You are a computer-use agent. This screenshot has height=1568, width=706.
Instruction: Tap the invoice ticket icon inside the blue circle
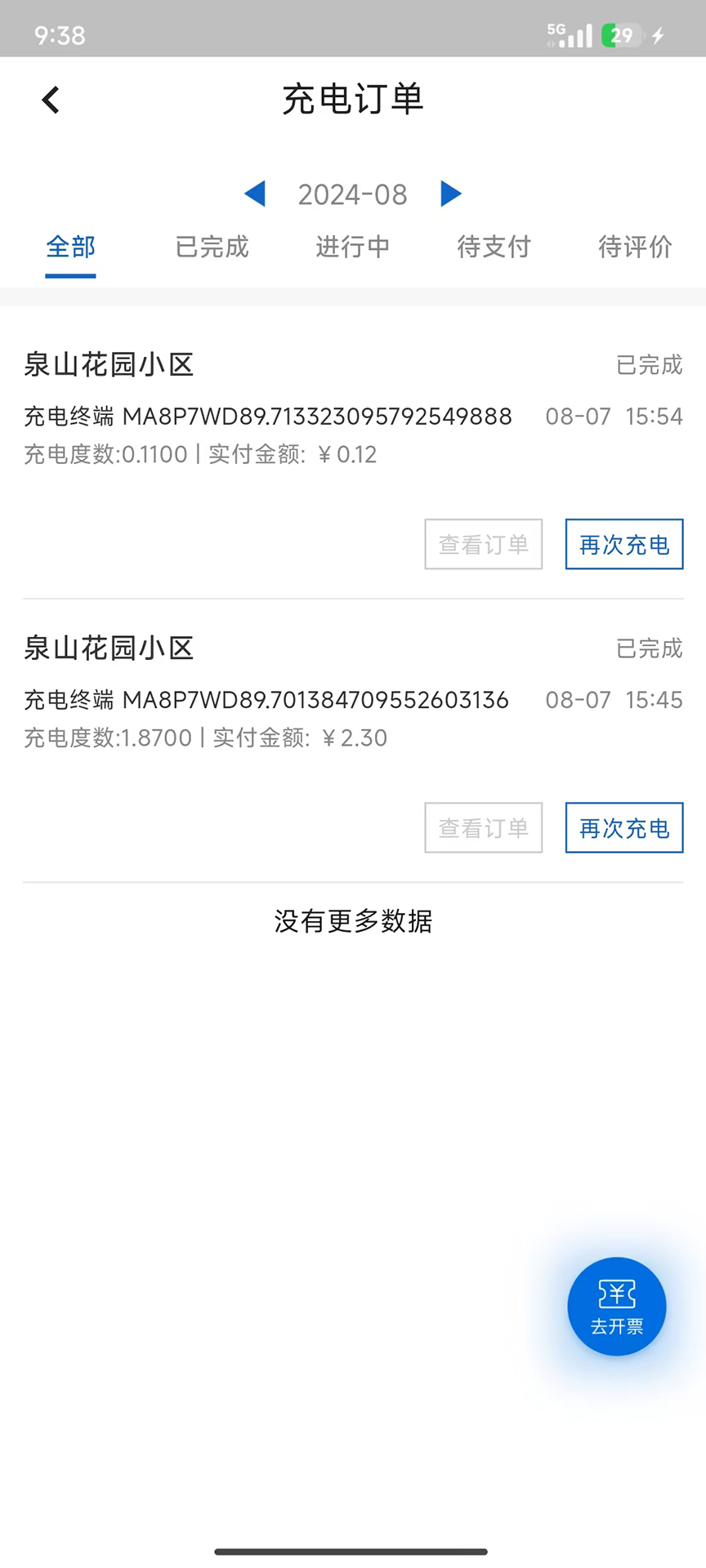pos(617,1292)
